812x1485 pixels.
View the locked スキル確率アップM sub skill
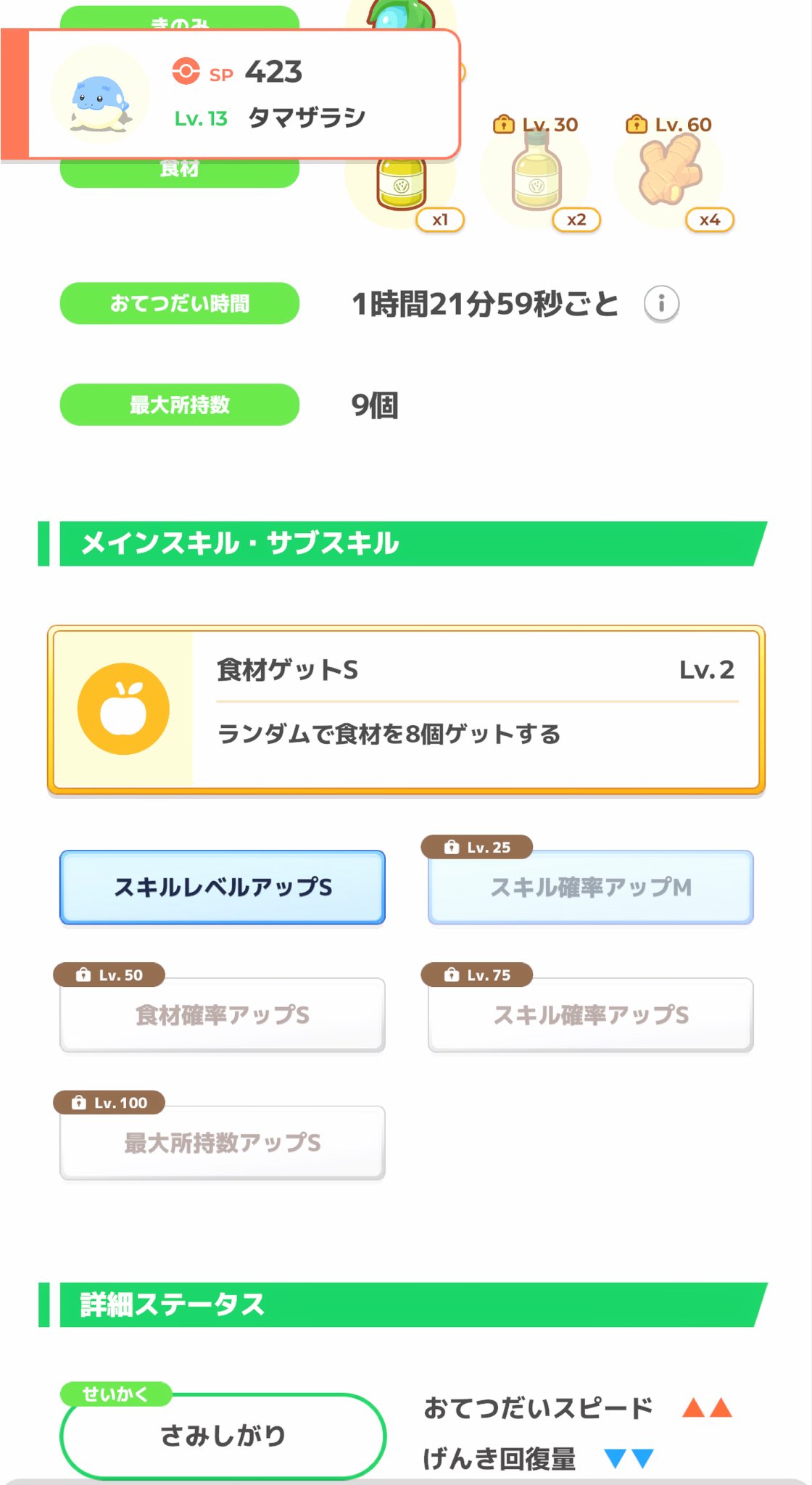(x=590, y=888)
